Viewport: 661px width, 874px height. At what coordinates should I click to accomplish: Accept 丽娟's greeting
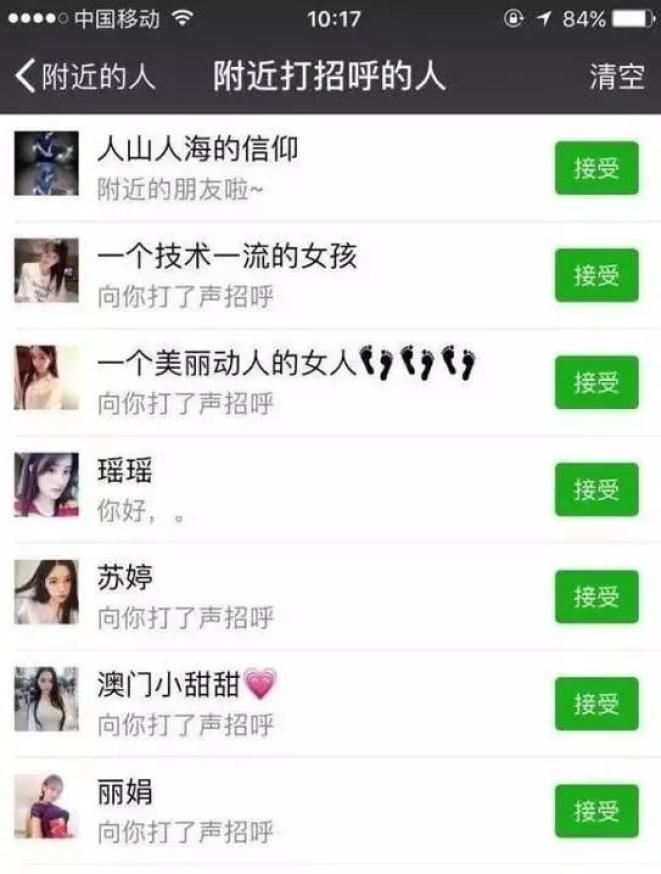[596, 810]
